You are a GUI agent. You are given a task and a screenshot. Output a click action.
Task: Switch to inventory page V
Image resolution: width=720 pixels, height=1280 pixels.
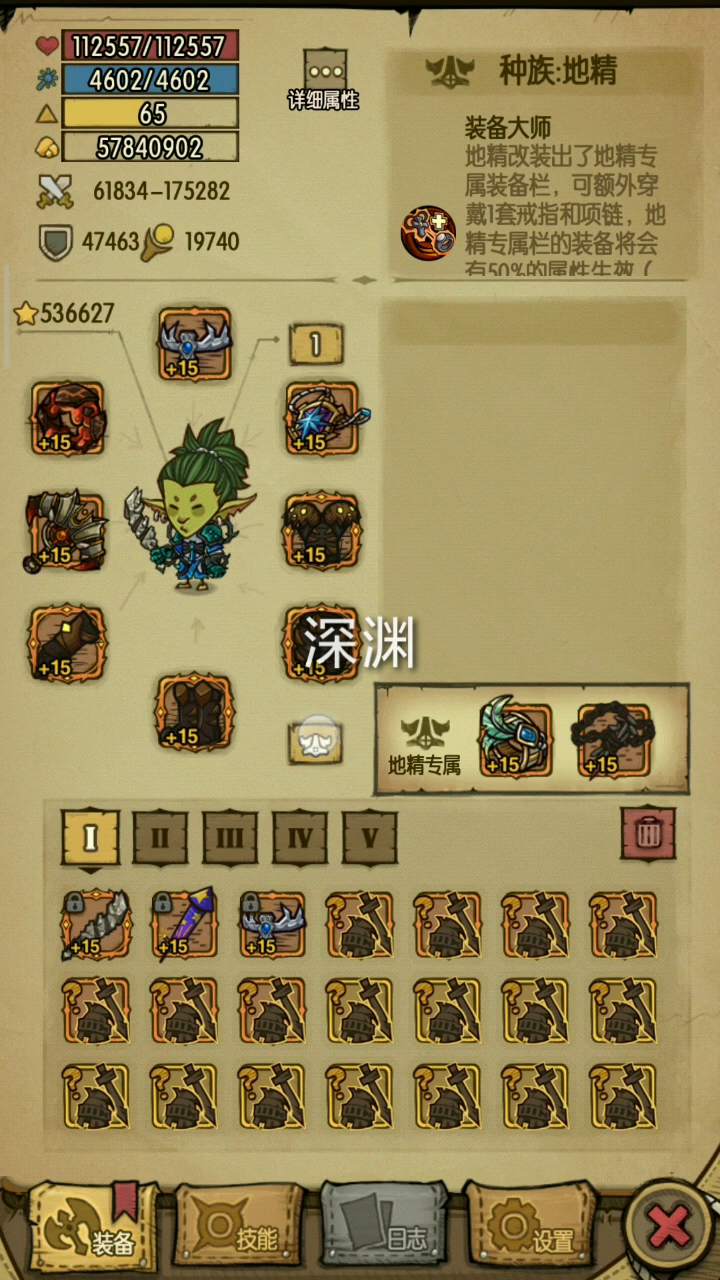click(x=370, y=837)
